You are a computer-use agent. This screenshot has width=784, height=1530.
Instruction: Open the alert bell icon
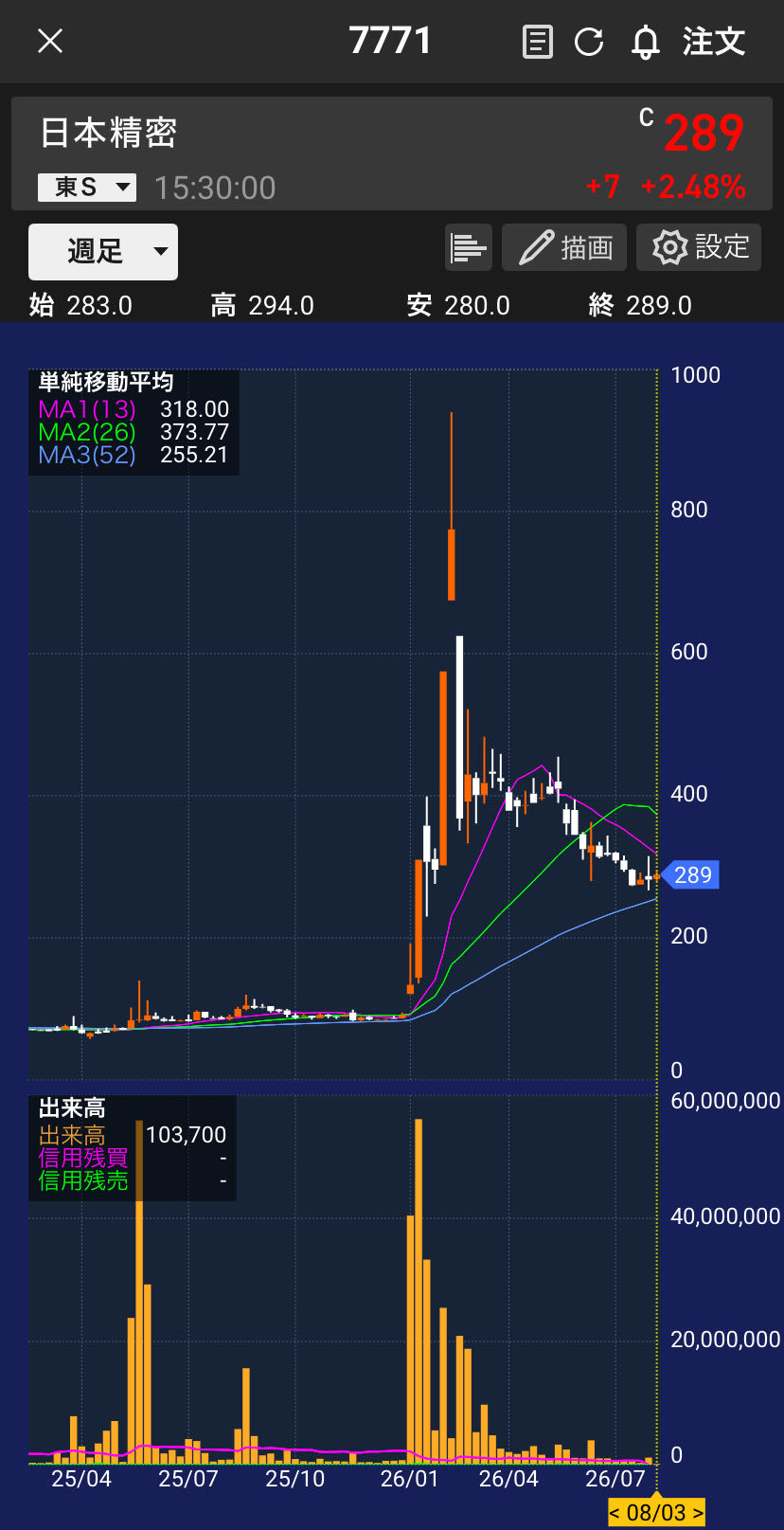click(646, 43)
